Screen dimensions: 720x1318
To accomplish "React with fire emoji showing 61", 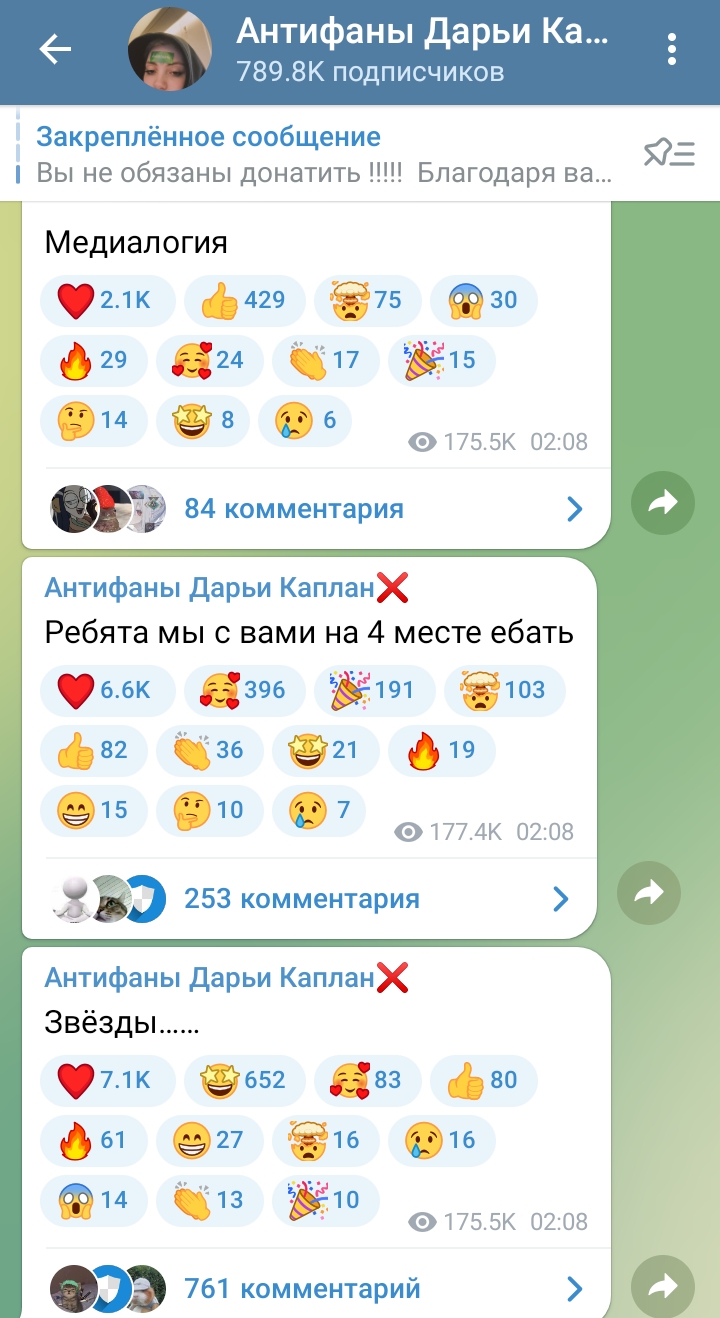I will (x=94, y=1140).
